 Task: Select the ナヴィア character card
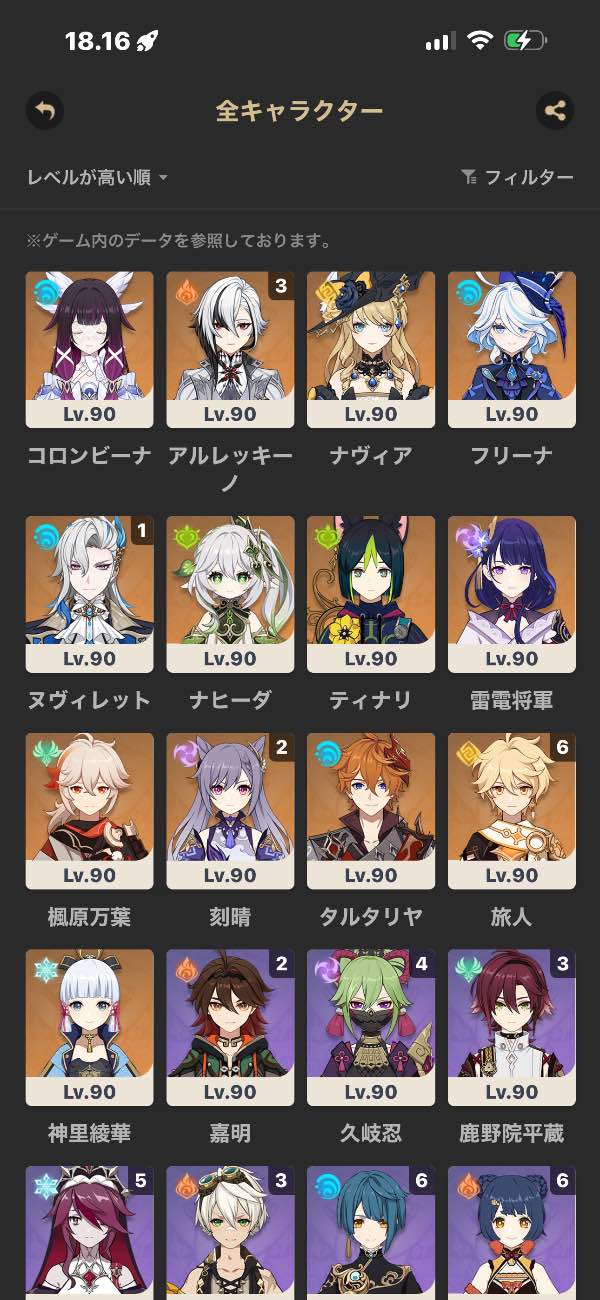click(371, 349)
